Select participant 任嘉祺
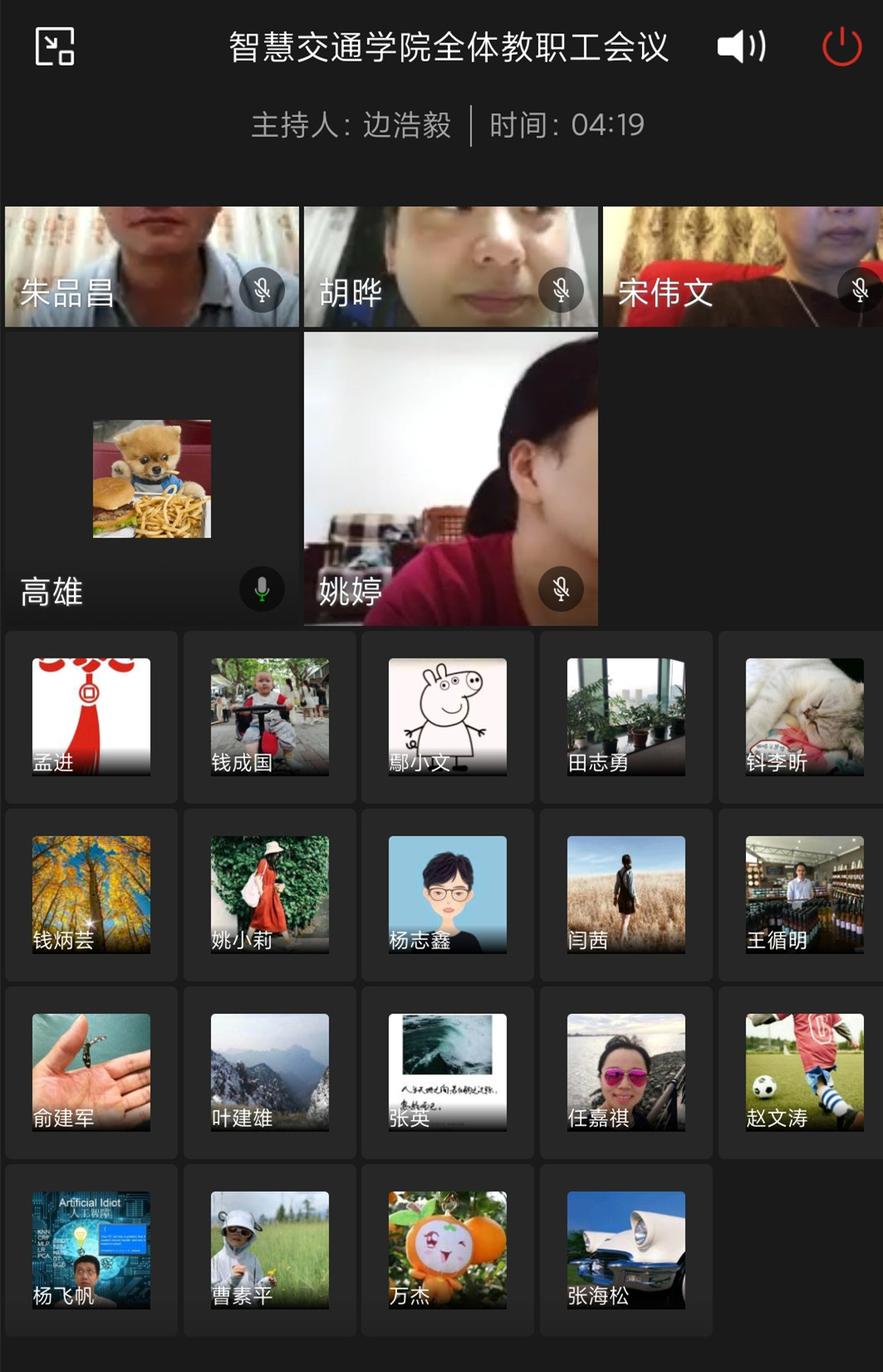This screenshot has width=883, height=1372. [626, 1072]
